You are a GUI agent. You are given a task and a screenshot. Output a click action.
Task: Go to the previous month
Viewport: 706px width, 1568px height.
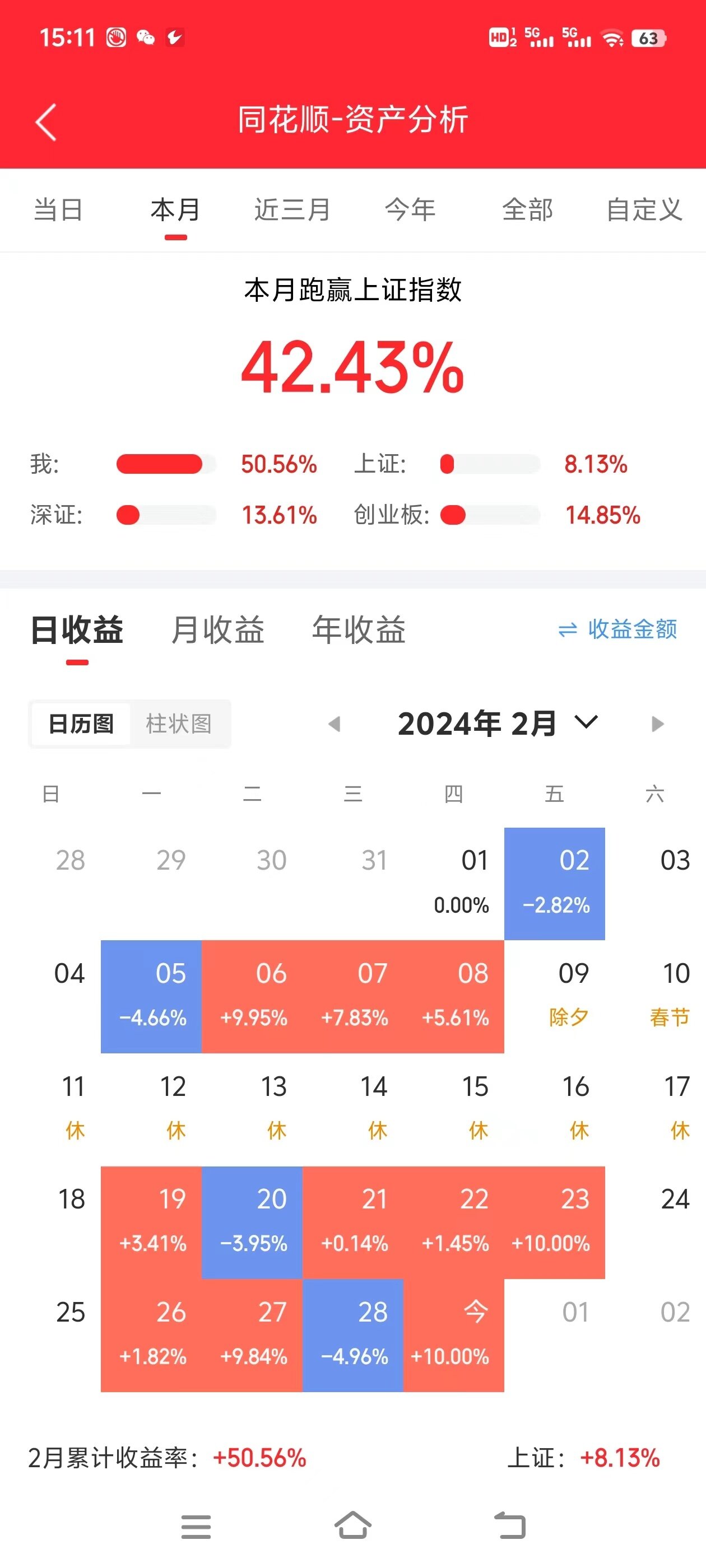click(x=334, y=724)
